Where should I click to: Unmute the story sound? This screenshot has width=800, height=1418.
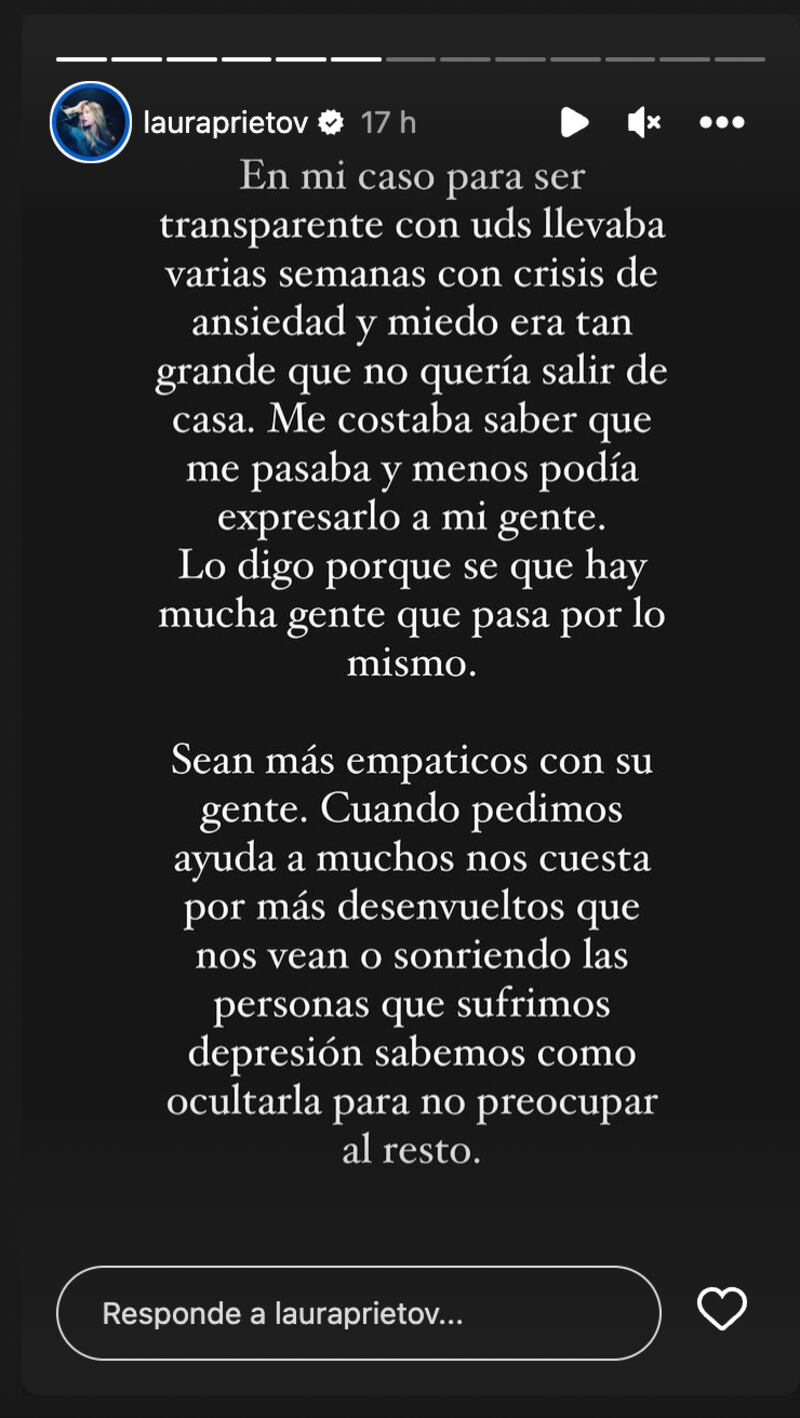click(x=643, y=122)
